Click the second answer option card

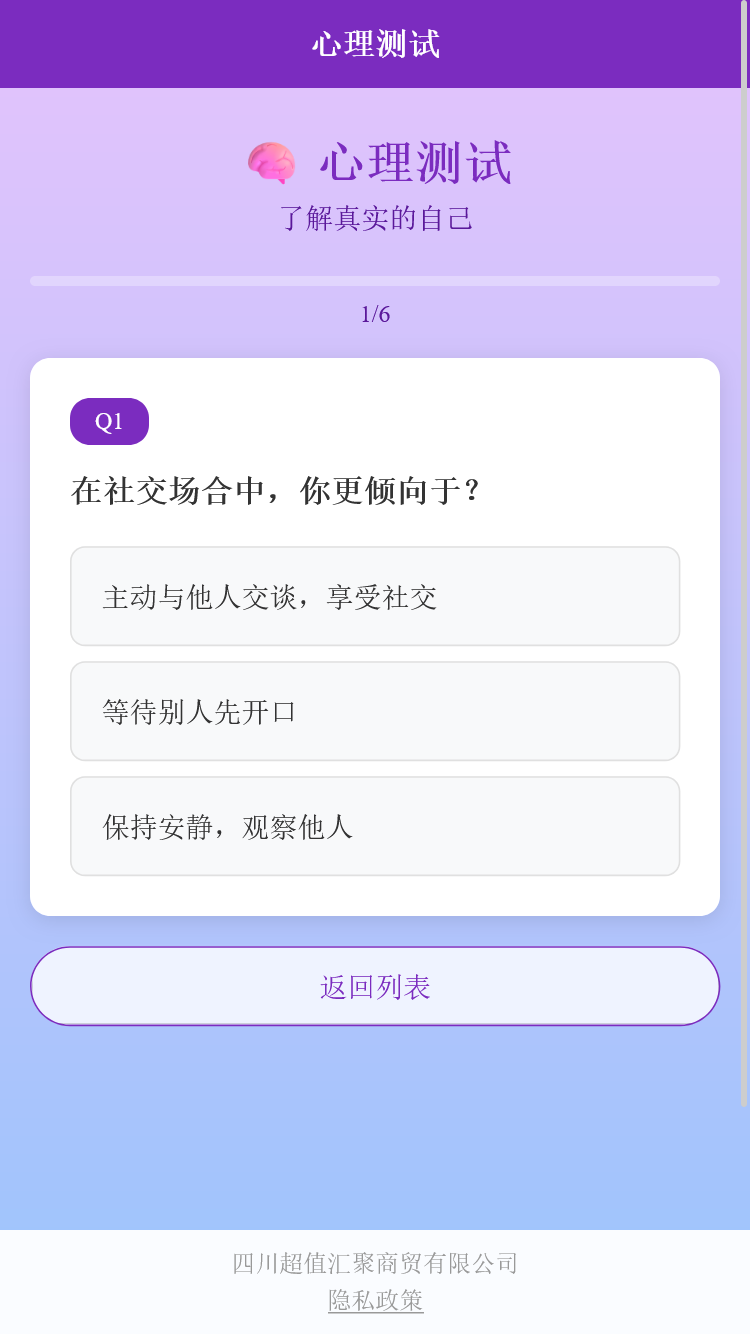tap(375, 711)
